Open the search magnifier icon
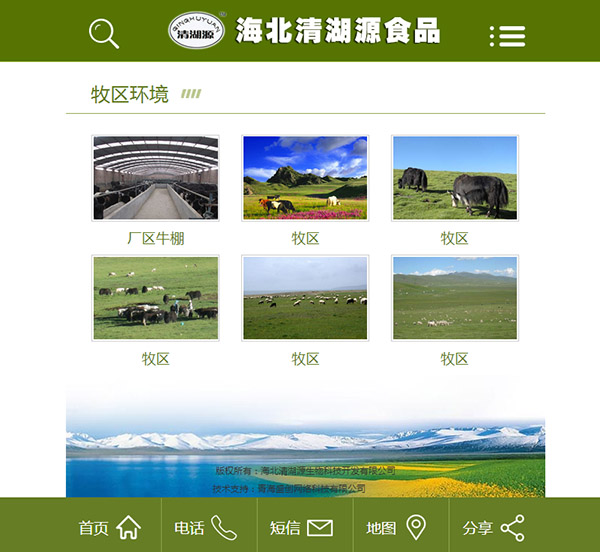 tap(103, 33)
